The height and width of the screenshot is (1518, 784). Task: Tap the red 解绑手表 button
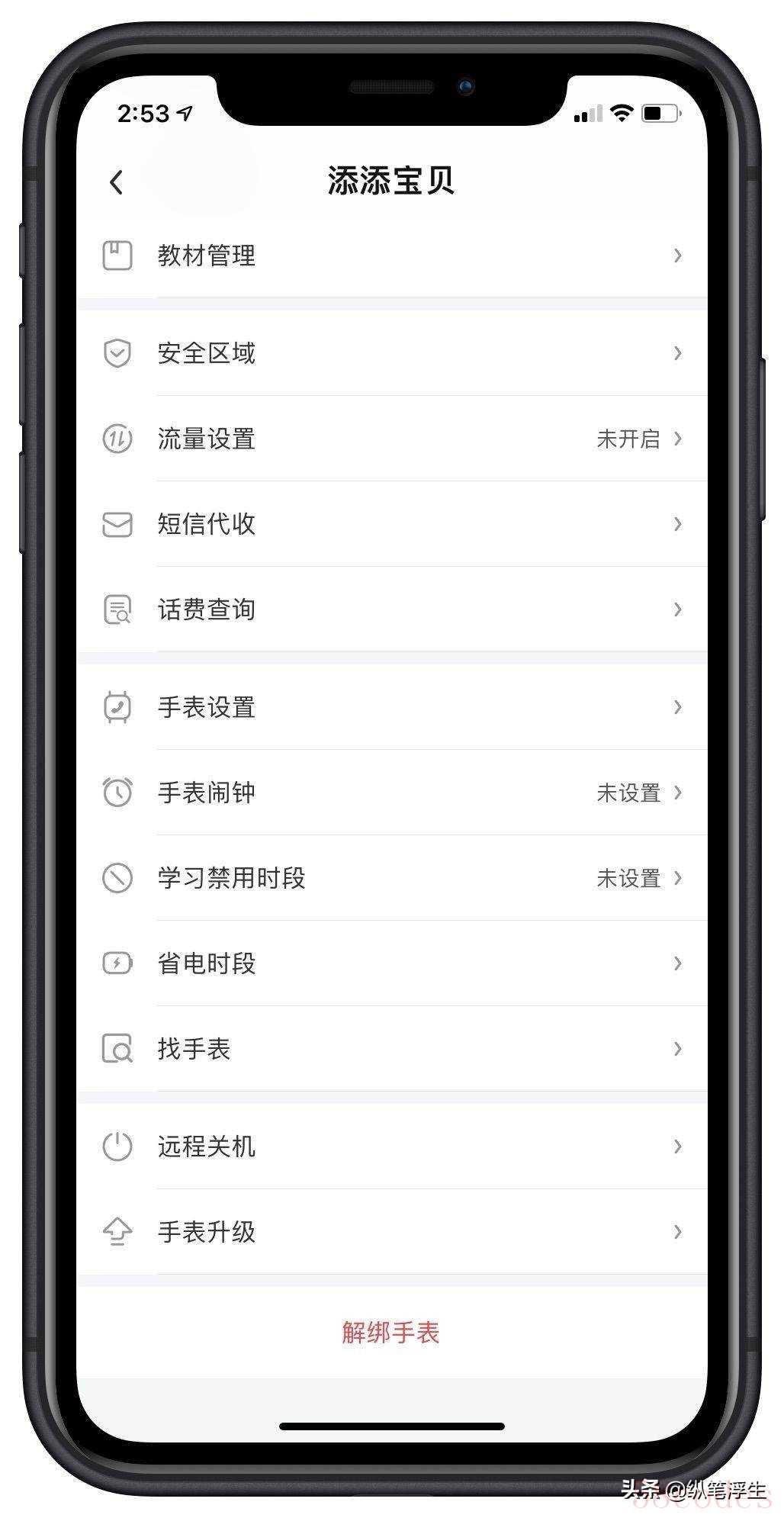391,1333
